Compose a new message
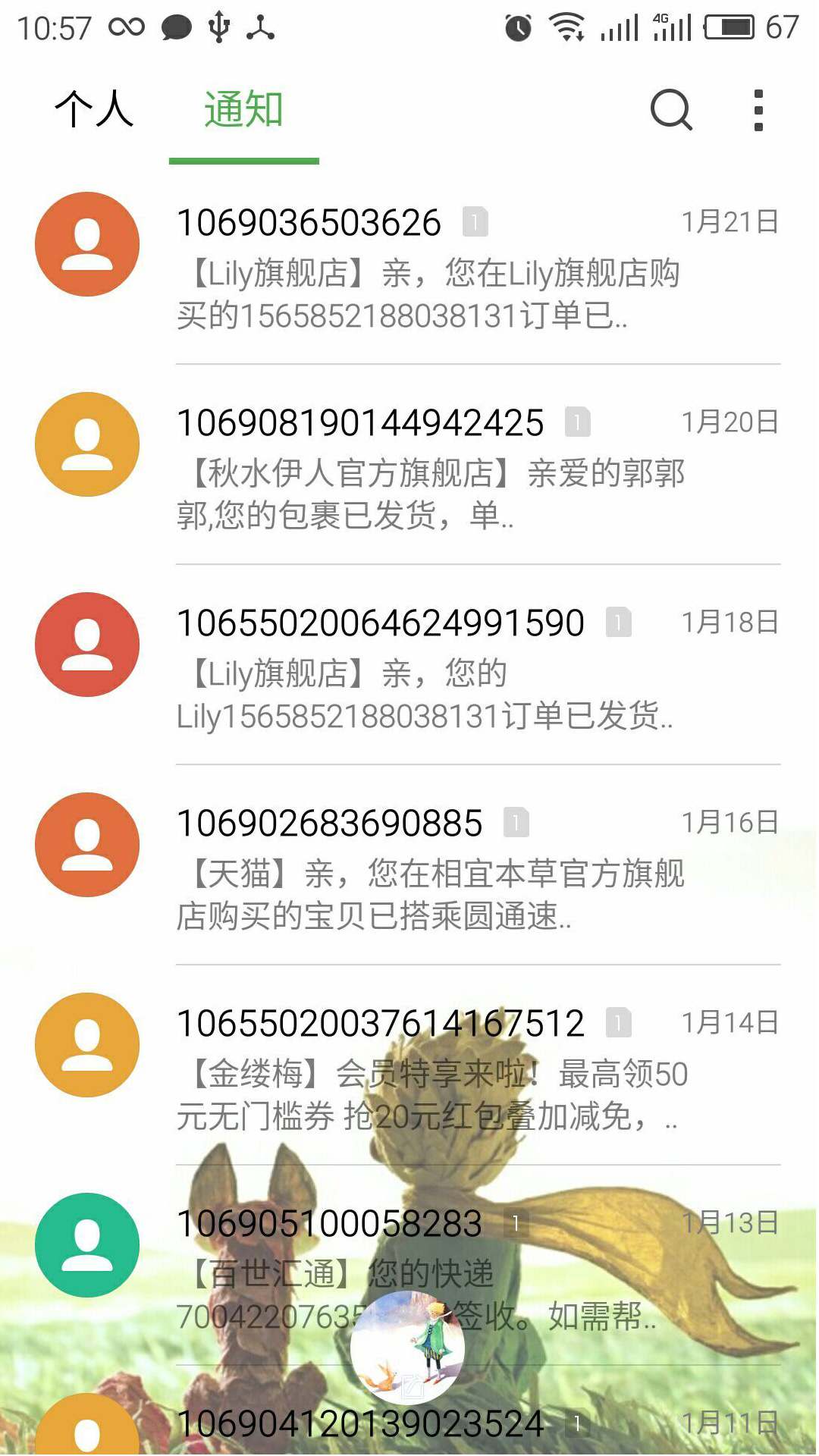Viewport: 819px width, 1456px height. pos(408,1348)
